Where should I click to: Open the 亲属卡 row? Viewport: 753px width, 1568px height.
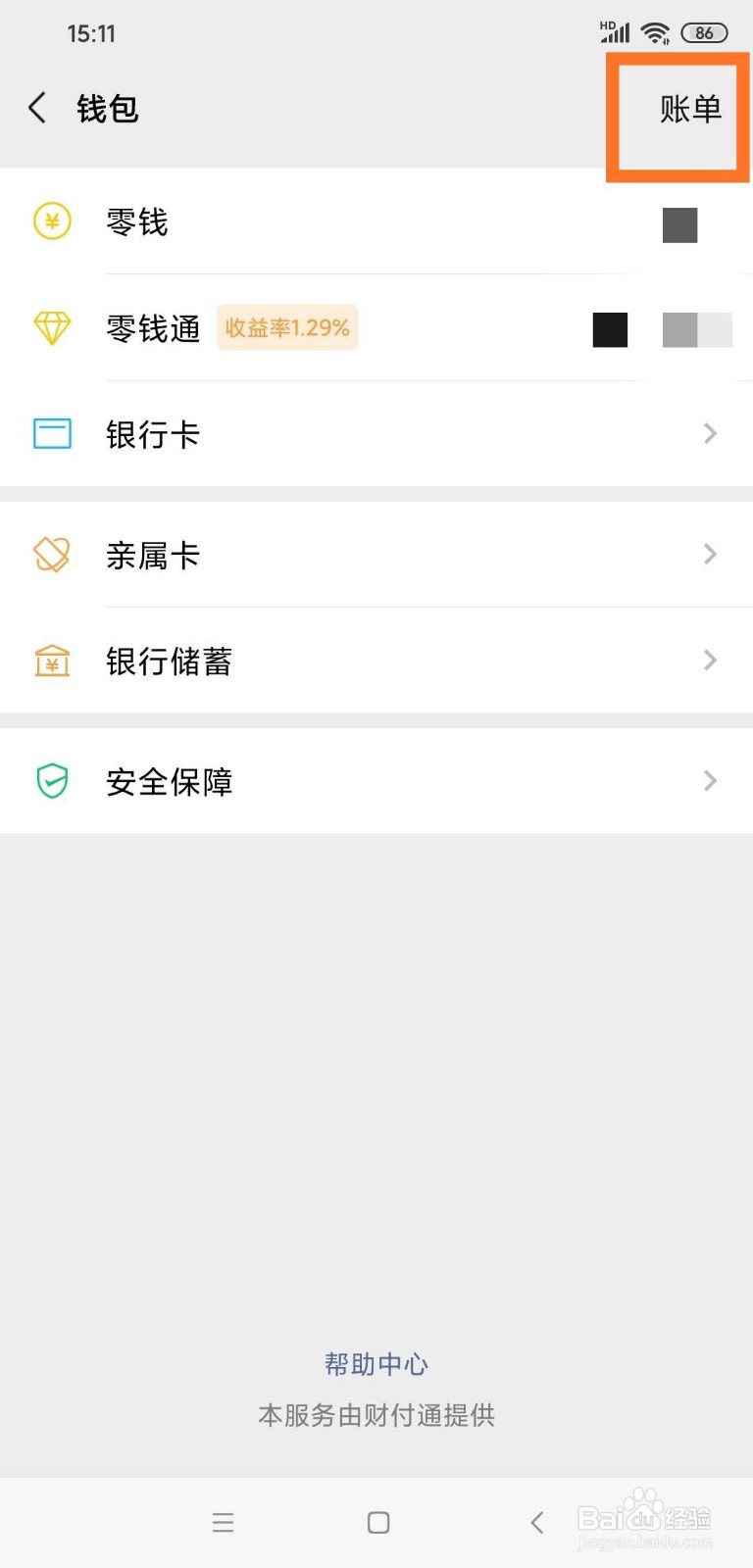376,555
